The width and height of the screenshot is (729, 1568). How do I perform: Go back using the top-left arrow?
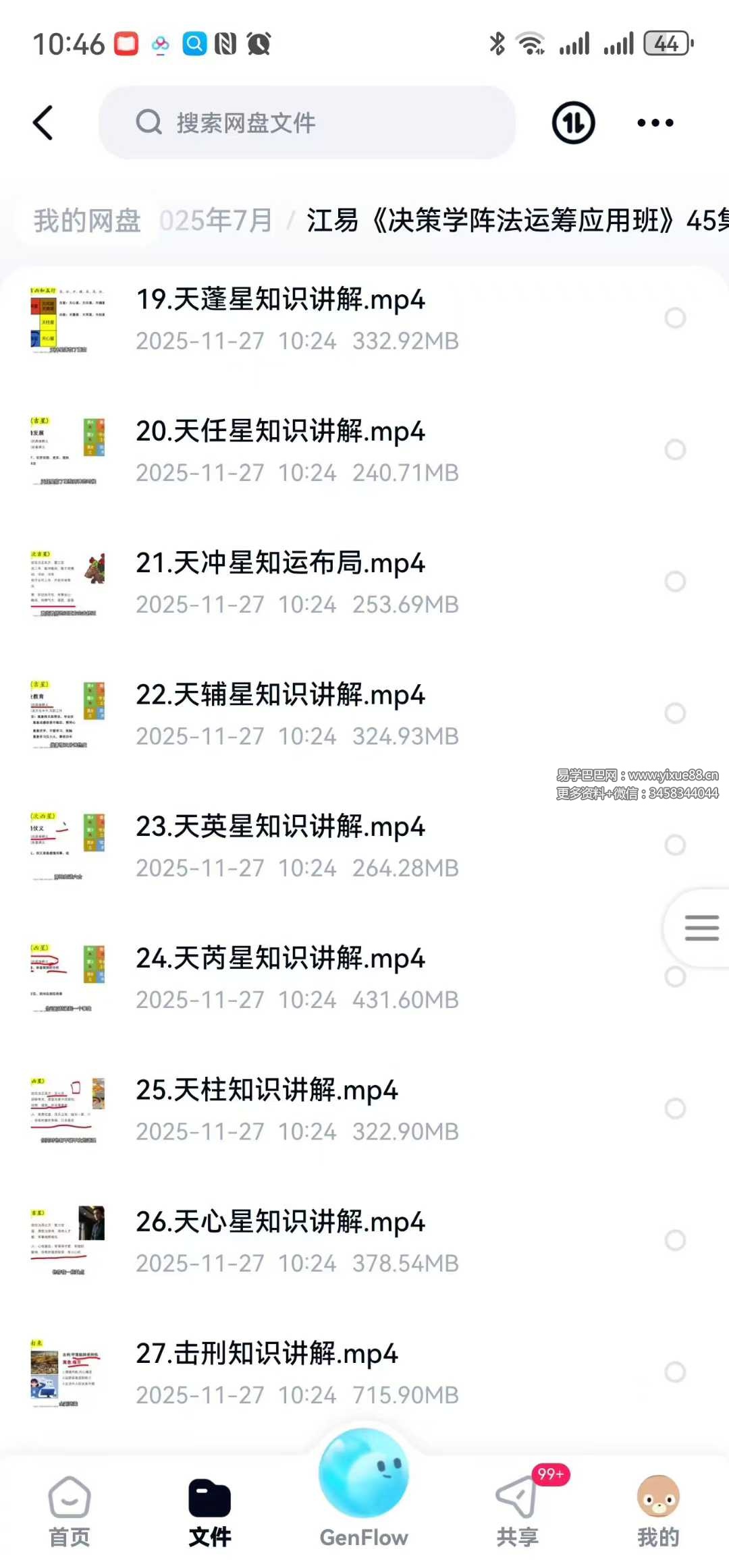click(43, 123)
